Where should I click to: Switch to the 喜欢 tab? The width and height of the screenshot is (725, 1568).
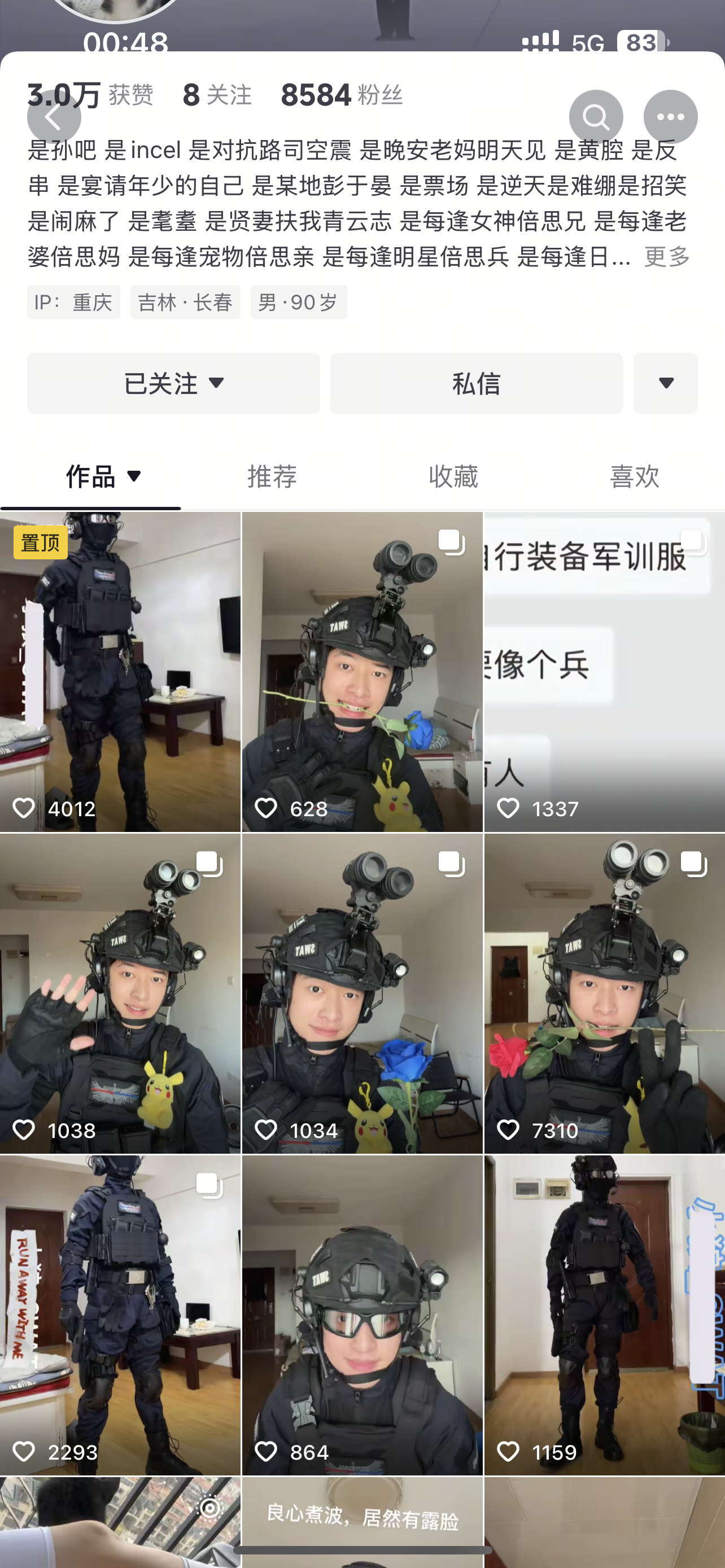[635, 476]
